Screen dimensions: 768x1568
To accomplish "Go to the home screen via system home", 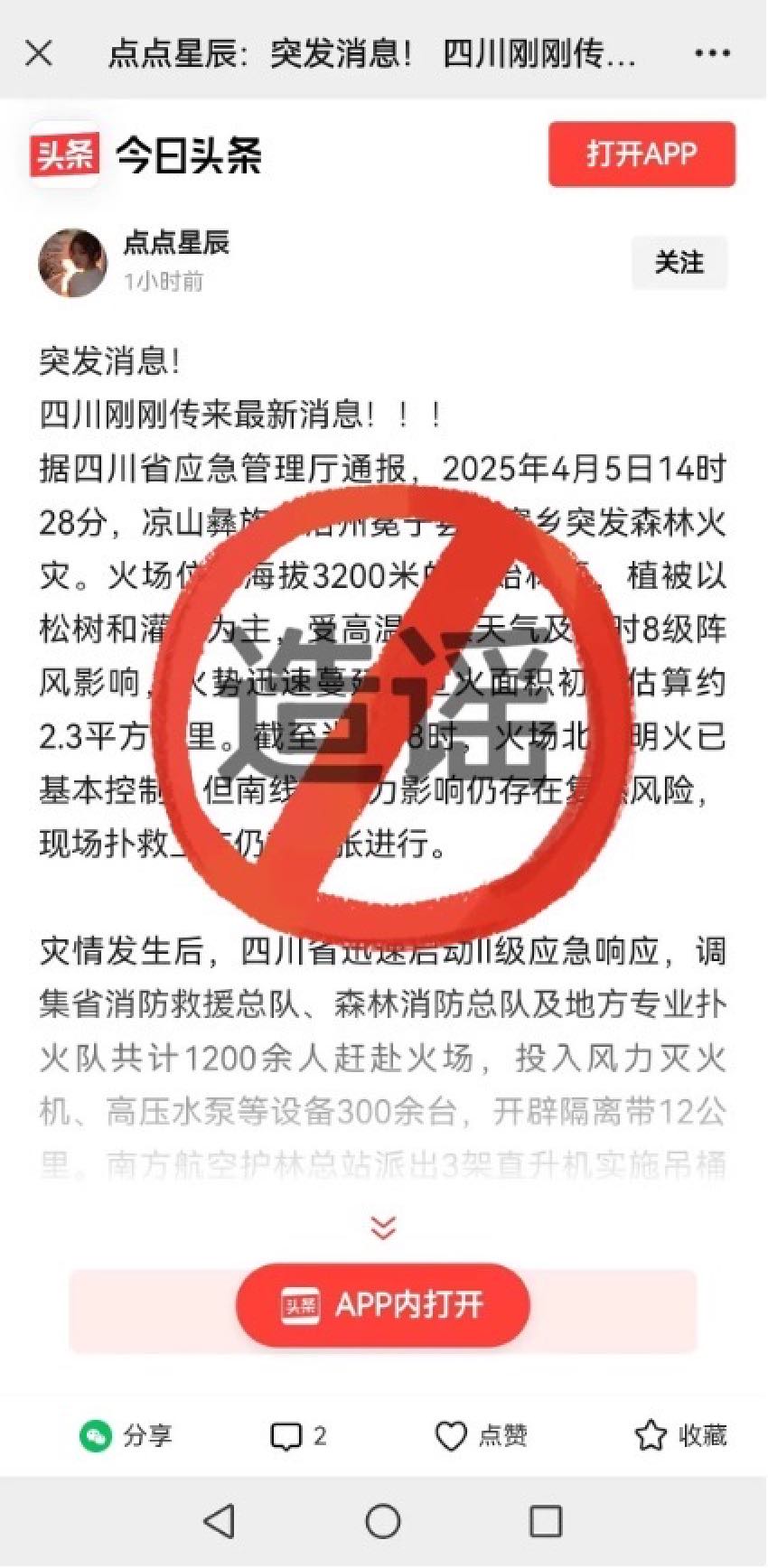I will click(383, 1521).
